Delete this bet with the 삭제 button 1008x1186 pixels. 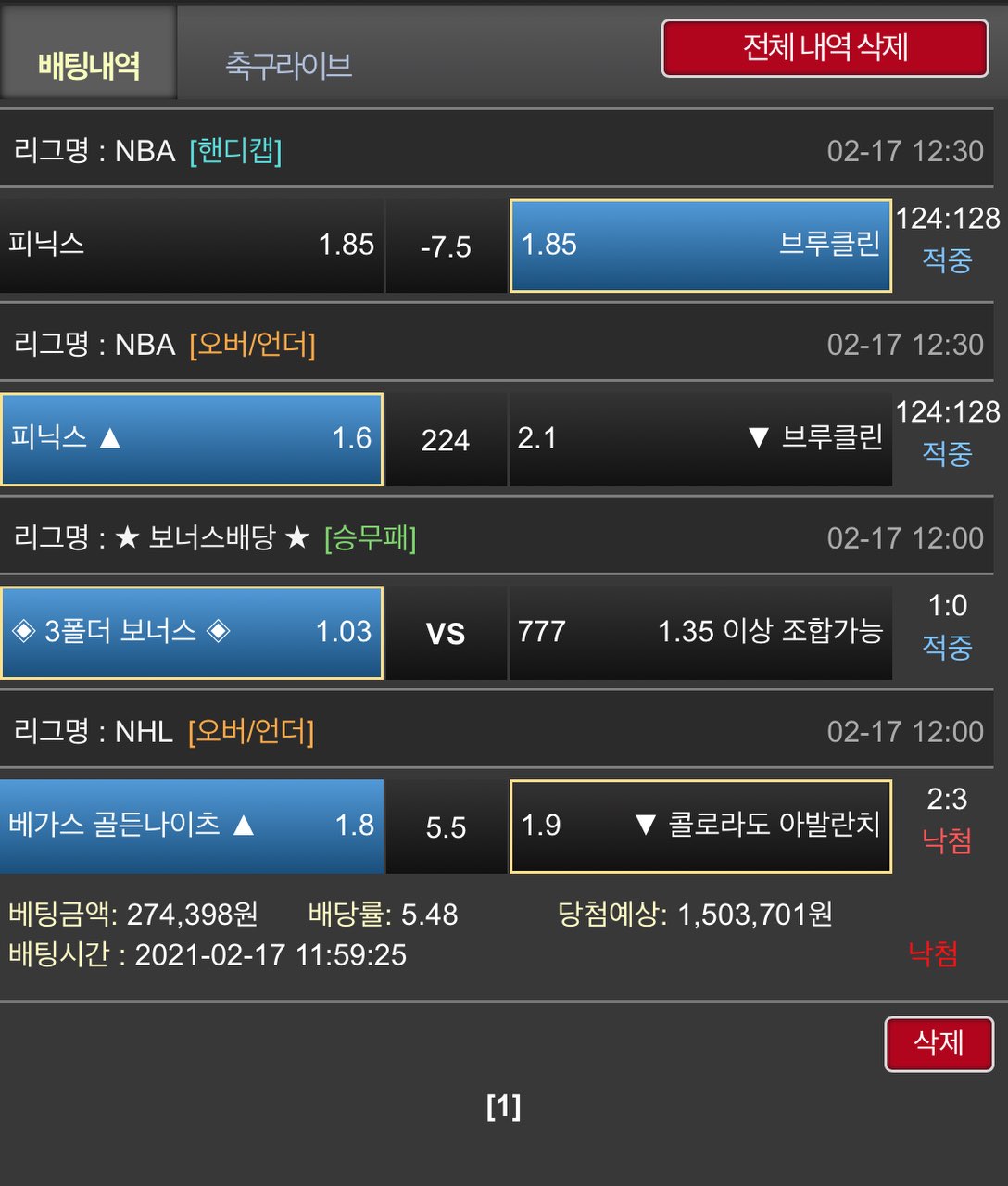[x=939, y=1043]
